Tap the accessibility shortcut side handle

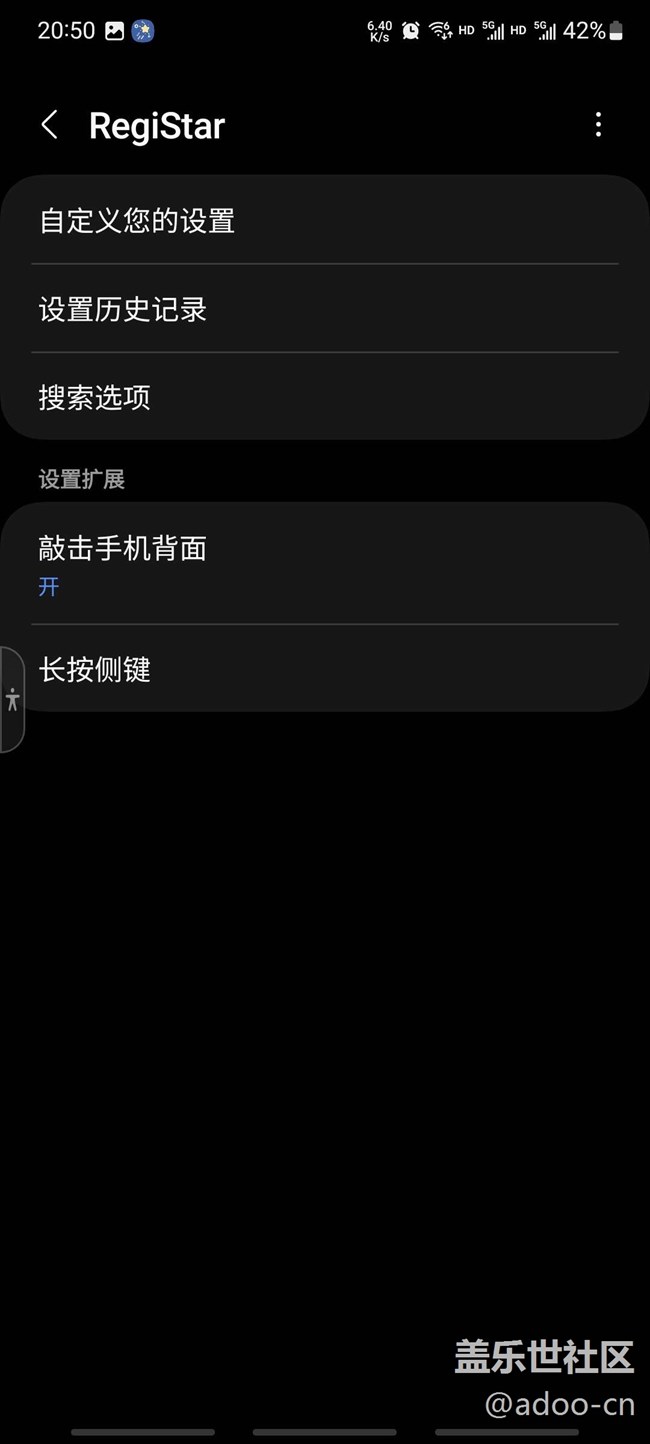pyautogui.click(x=12, y=700)
